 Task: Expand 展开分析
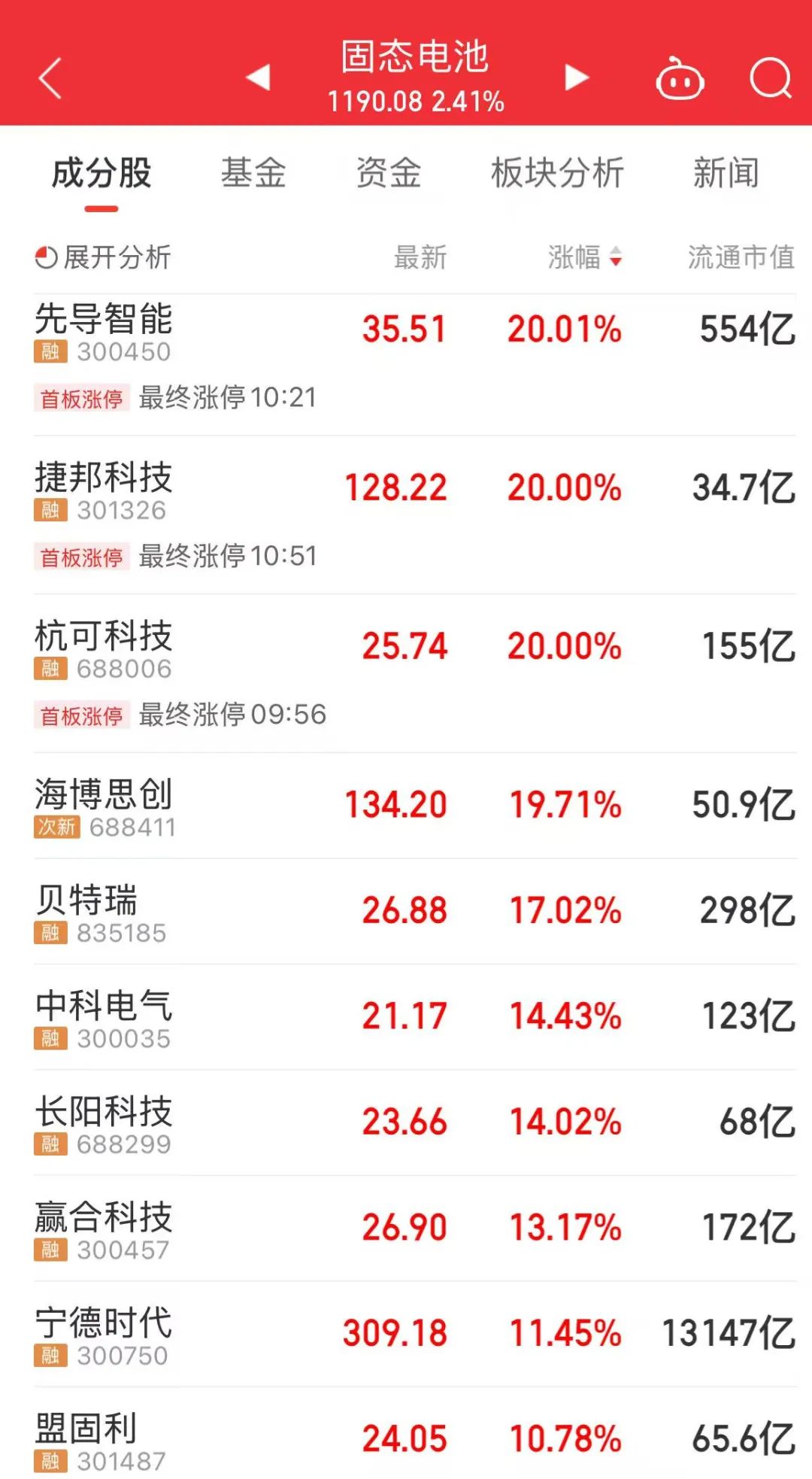pos(103,257)
